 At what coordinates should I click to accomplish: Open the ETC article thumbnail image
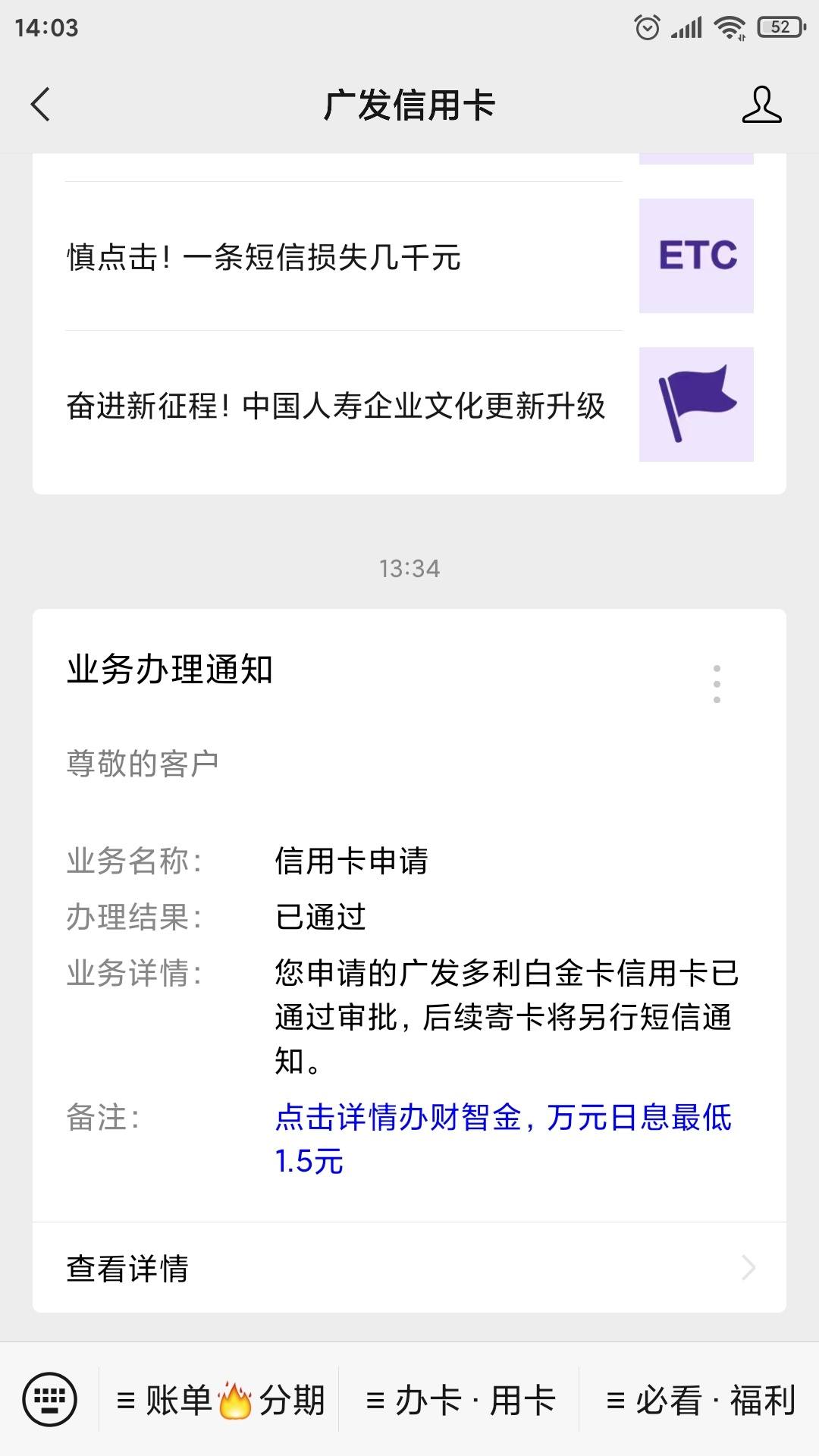click(696, 256)
